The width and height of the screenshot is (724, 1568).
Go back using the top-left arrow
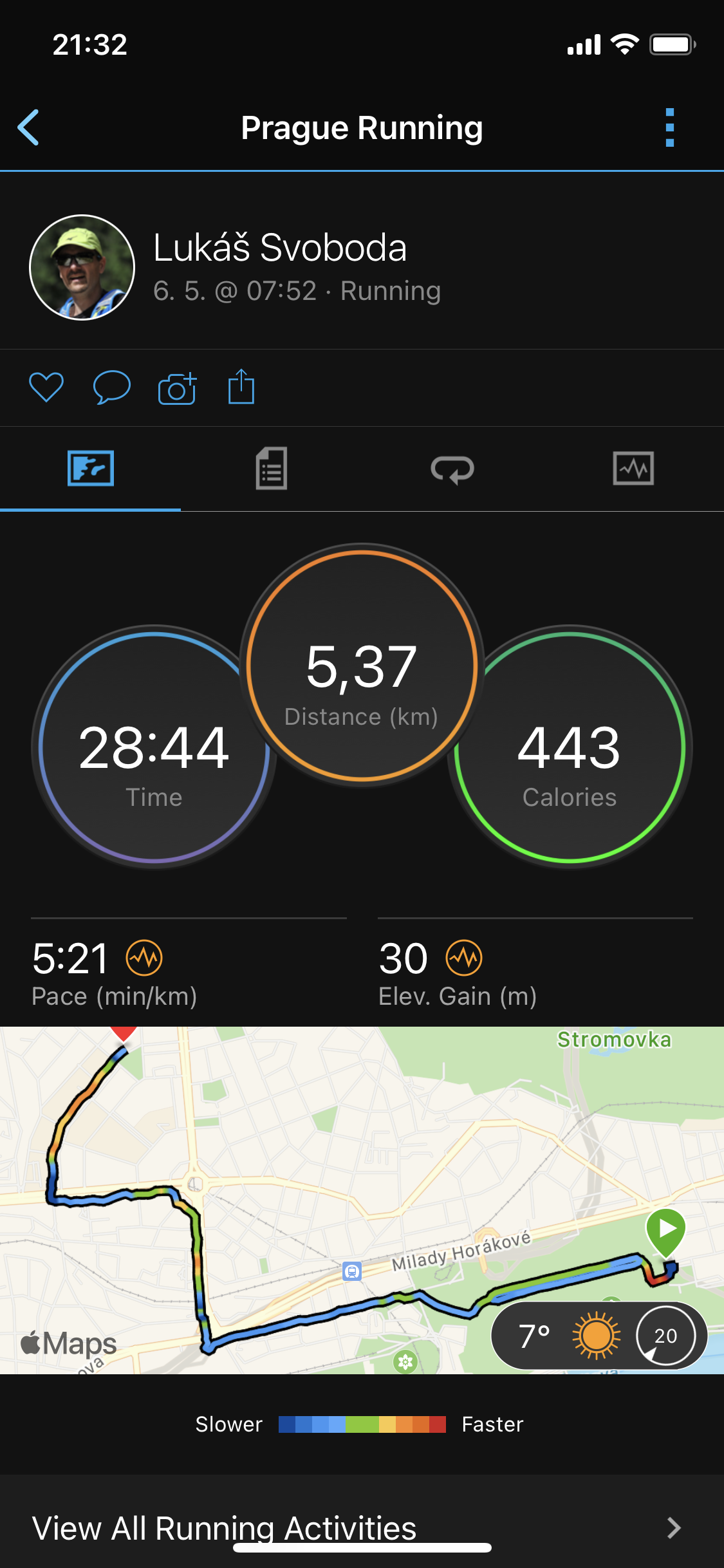click(28, 127)
